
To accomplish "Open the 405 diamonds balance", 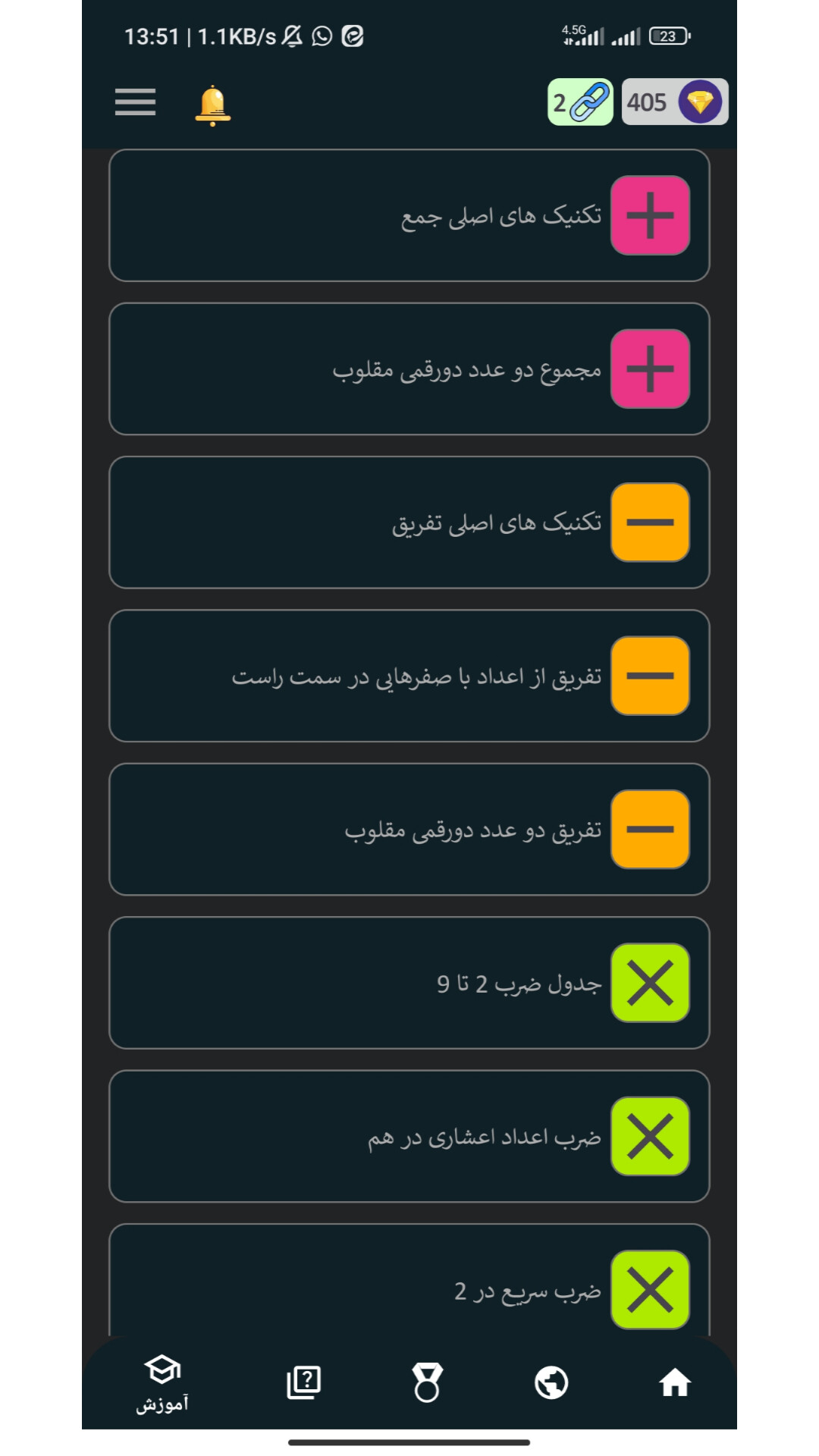I will pyautogui.click(x=674, y=102).
